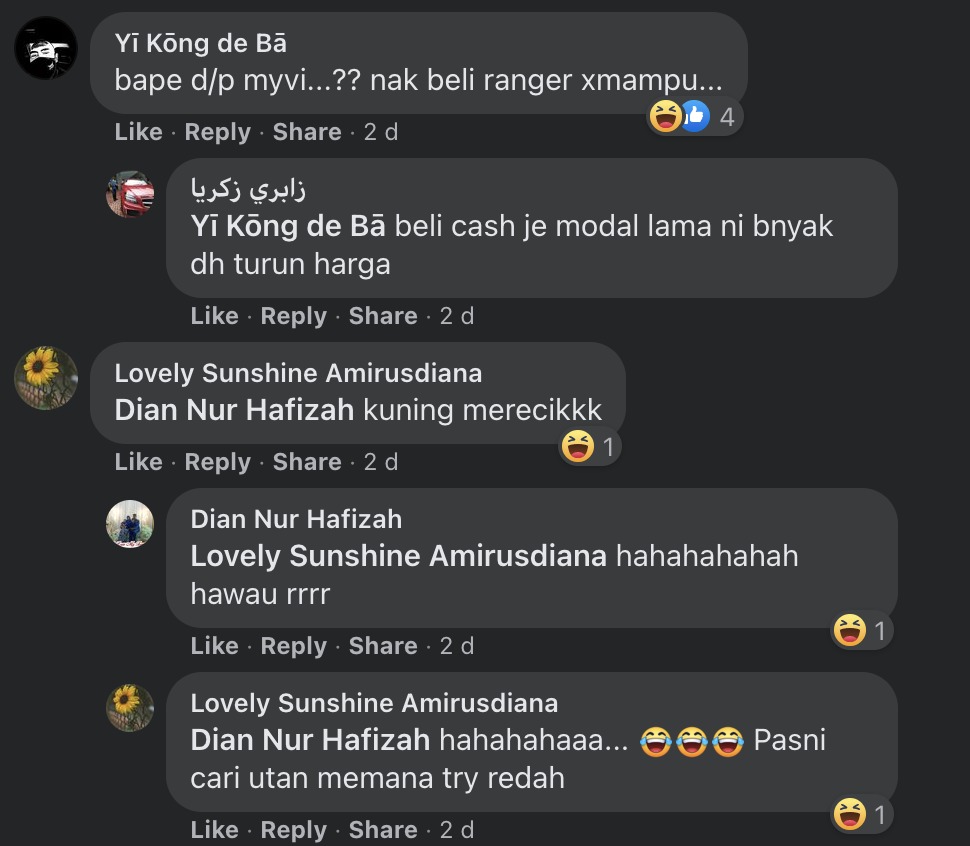The width and height of the screenshot is (970, 846).
Task: View reactions on the myvi comment
Action: point(694,117)
